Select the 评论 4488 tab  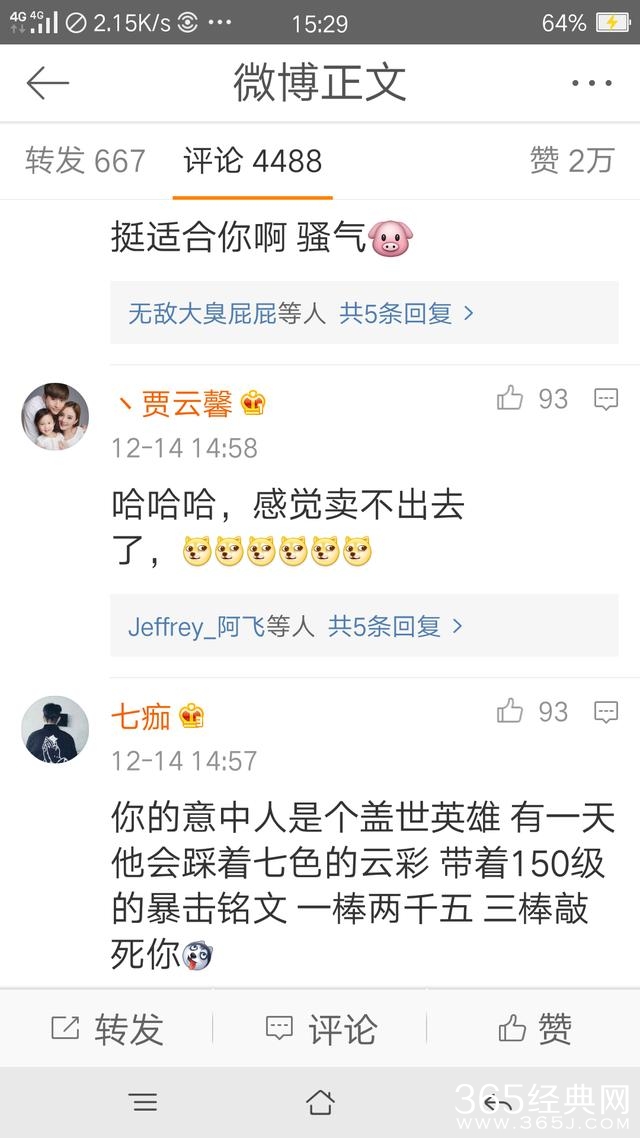pyautogui.click(x=252, y=161)
